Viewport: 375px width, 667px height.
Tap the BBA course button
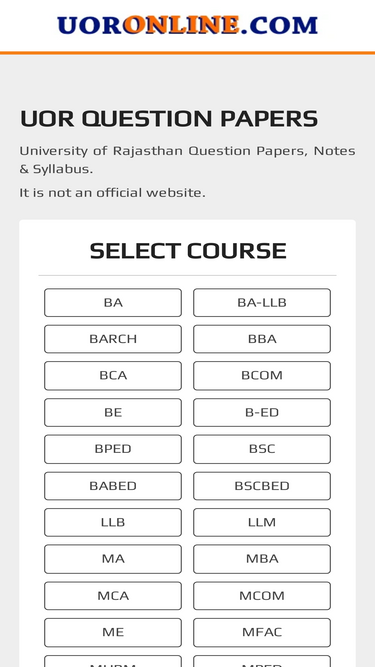[x=262, y=339]
